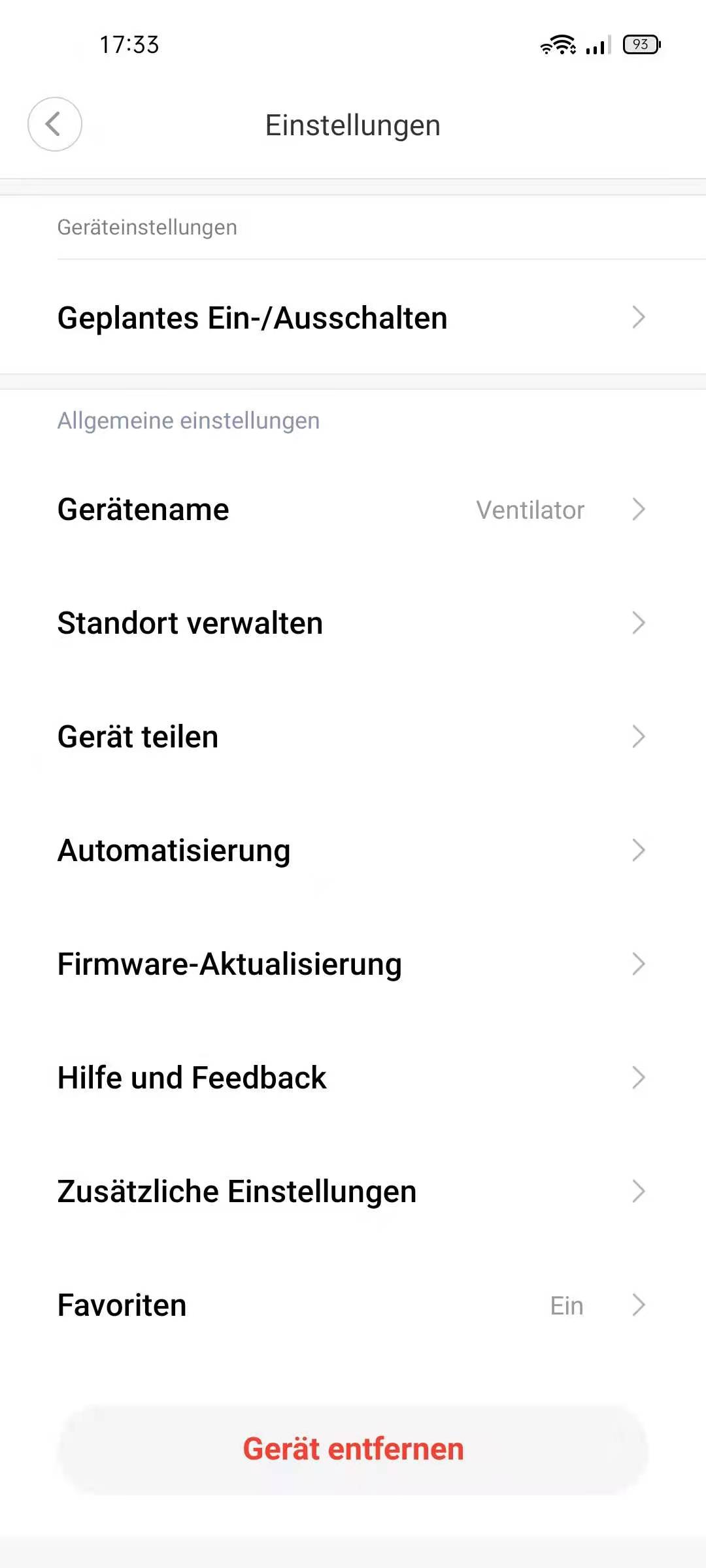Open Standort verwalten
The width and height of the screenshot is (706, 1568).
pos(353,623)
